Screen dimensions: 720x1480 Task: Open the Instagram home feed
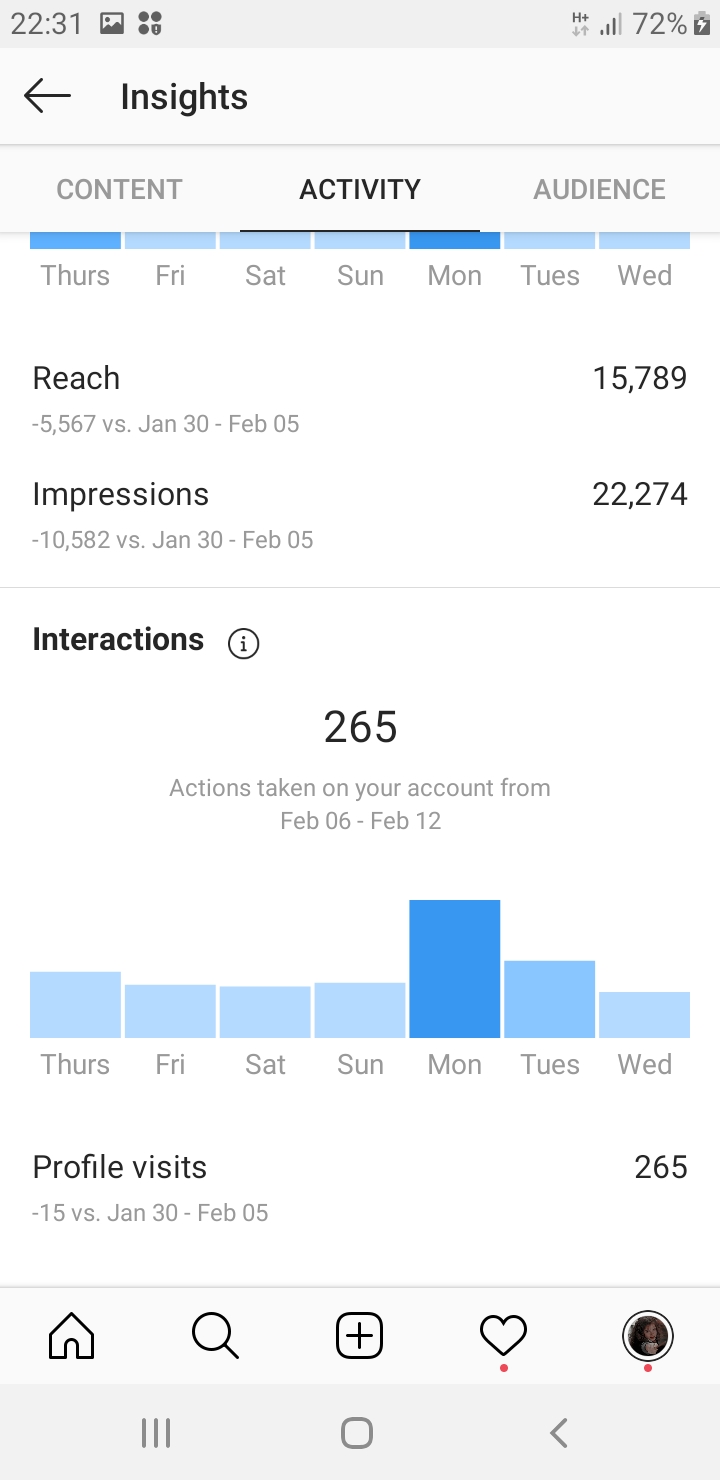72,1336
